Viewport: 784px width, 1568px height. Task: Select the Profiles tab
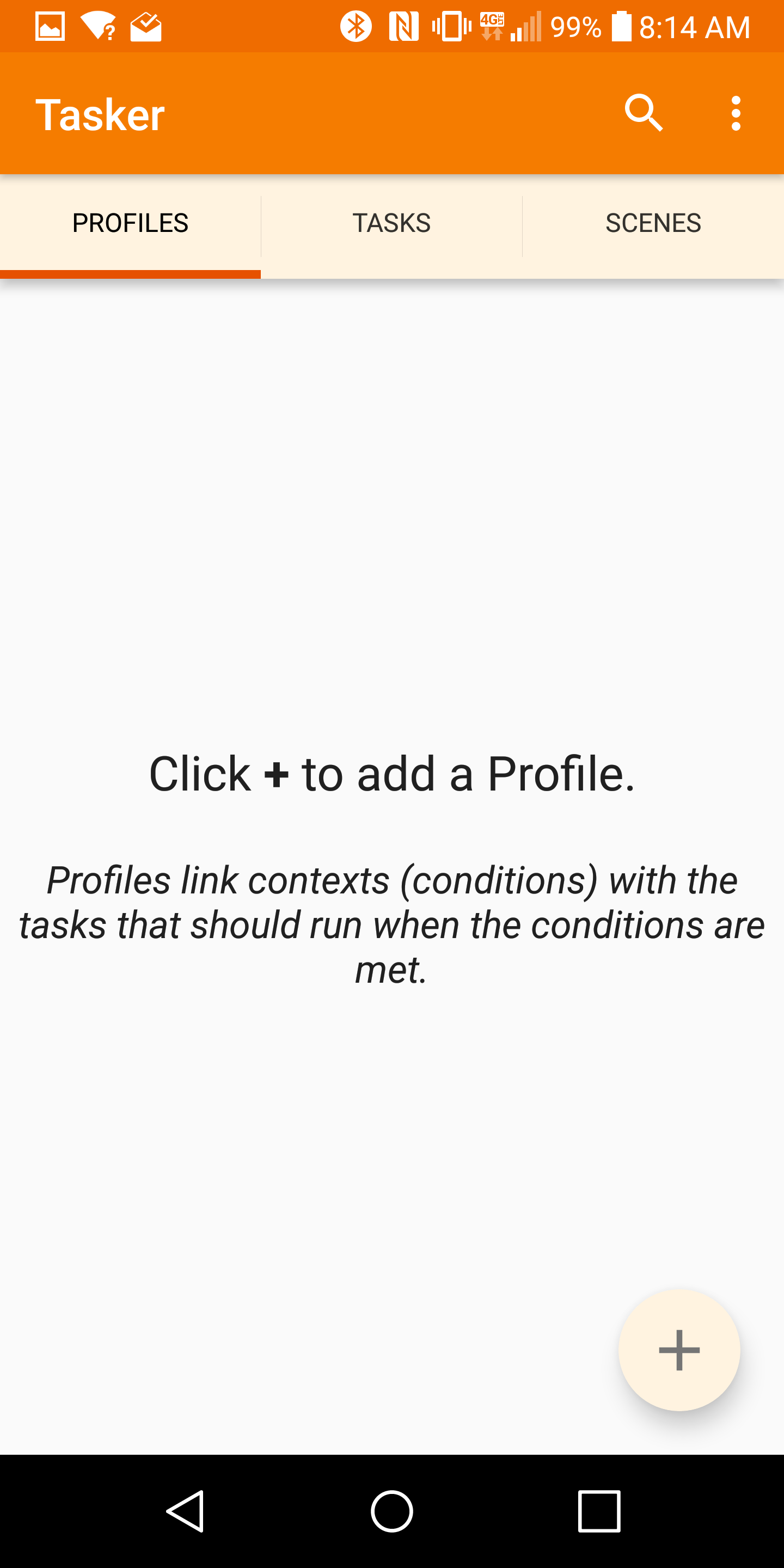130,223
